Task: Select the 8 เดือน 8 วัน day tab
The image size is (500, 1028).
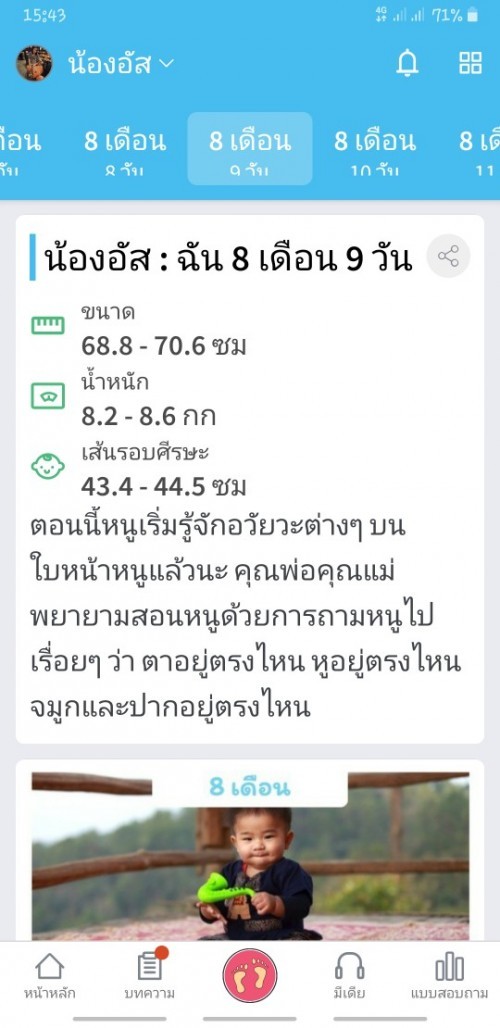Action: coord(125,149)
